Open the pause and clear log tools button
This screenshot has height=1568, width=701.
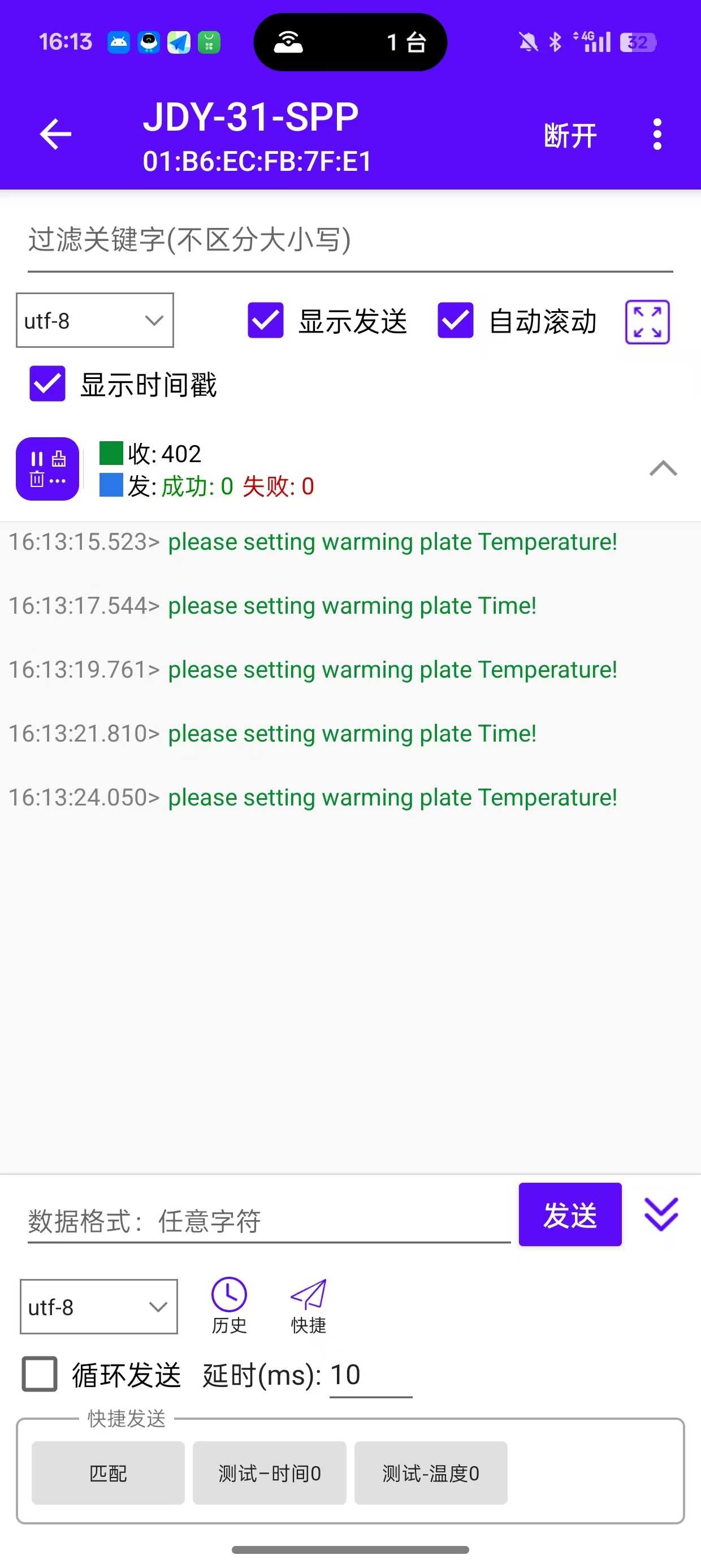[x=47, y=469]
